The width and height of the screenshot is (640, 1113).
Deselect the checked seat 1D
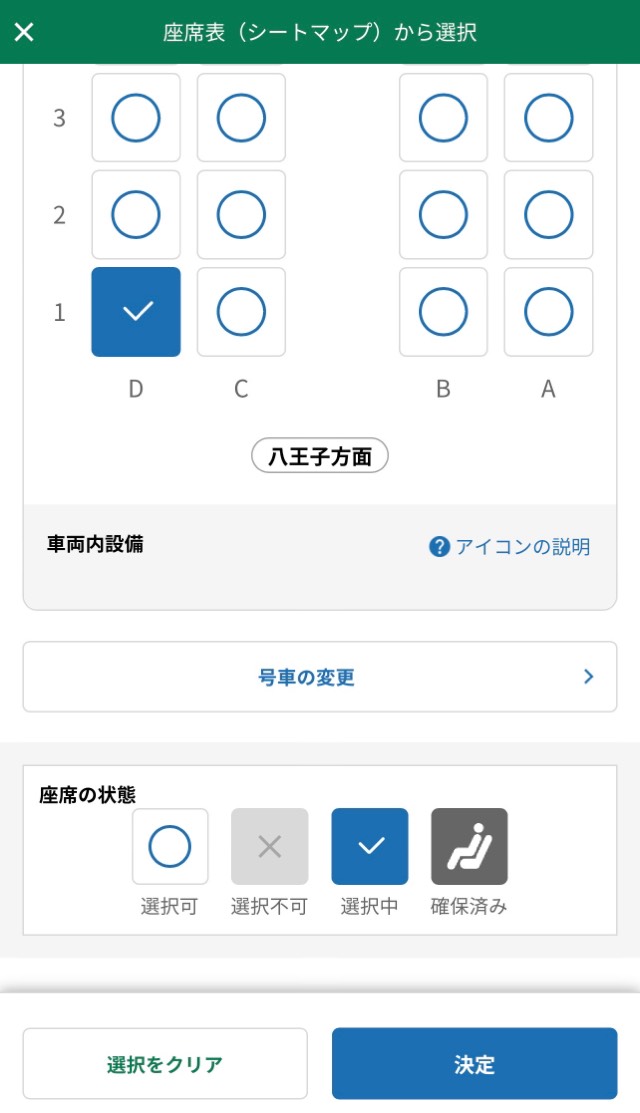pos(136,312)
